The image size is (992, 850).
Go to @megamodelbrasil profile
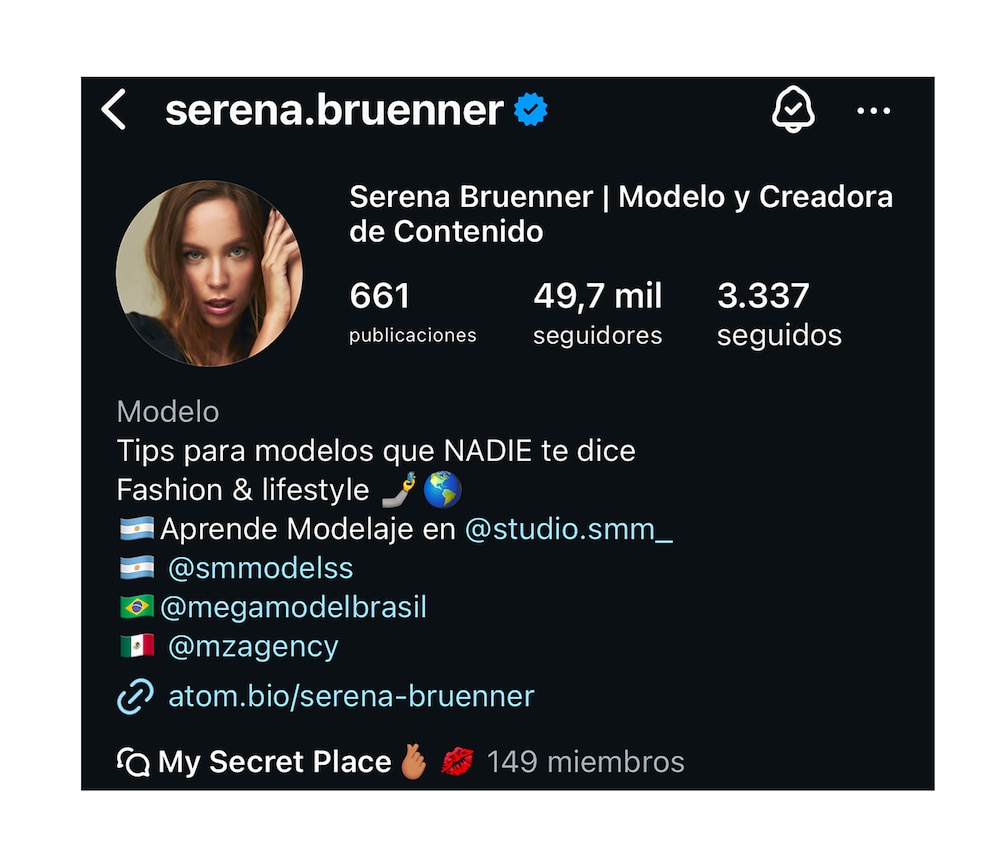click(293, 607)
